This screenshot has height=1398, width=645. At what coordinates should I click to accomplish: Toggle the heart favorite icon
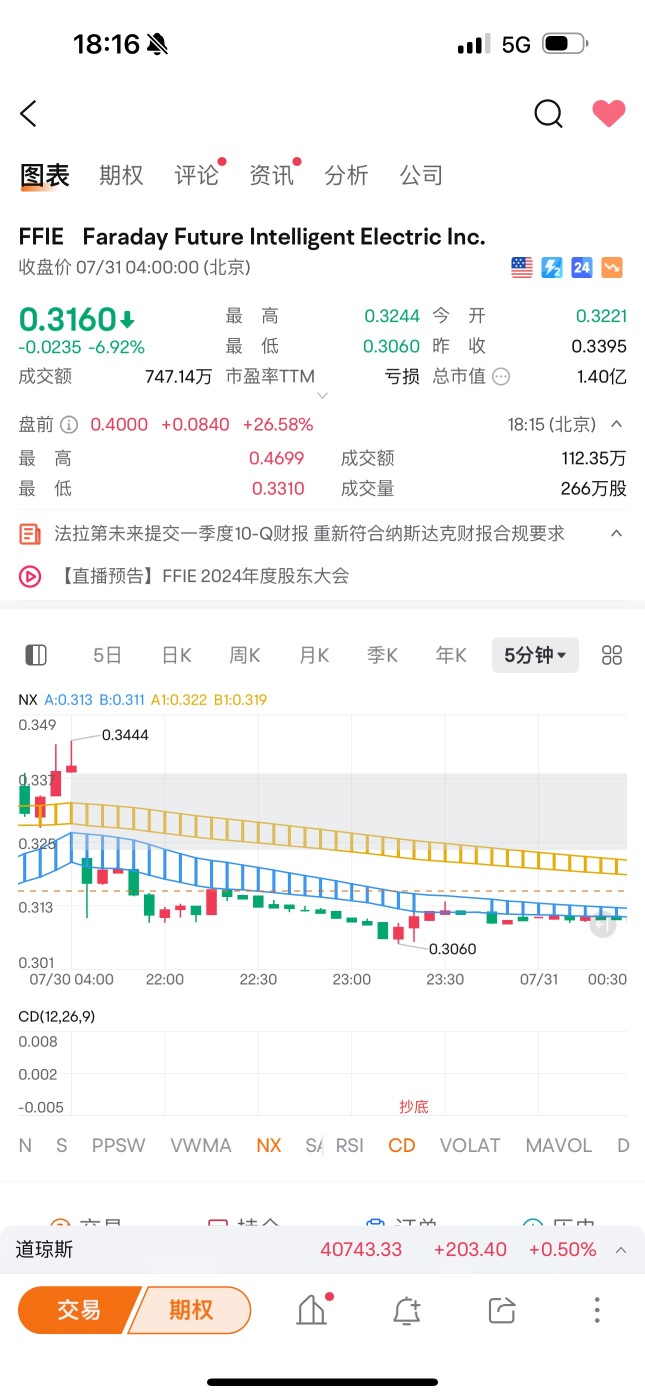(x=608, y=114)
